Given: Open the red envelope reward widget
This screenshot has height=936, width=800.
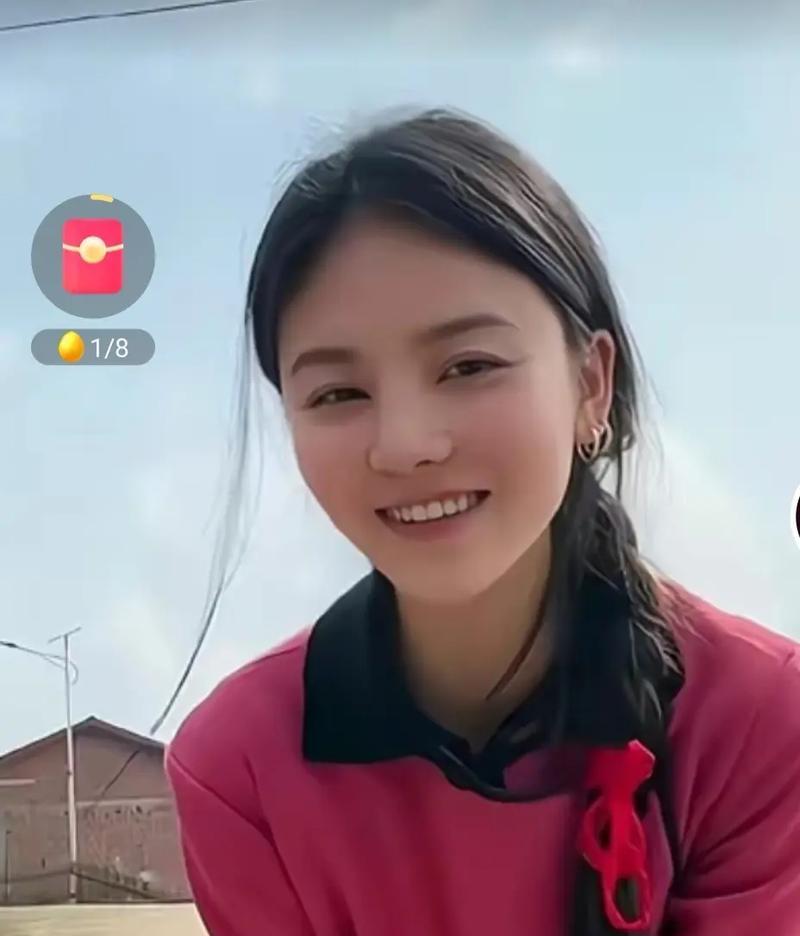Looking at the screenshot, I should point(93,256).
